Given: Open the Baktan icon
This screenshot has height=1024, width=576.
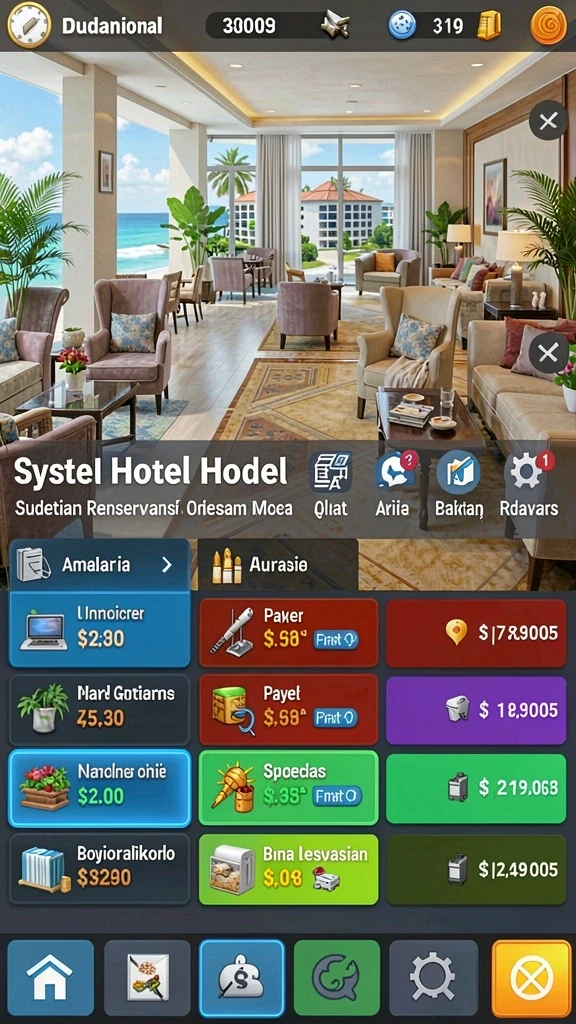Looking at the screenshot, I should pyautogui.click(x=458, y=485).
